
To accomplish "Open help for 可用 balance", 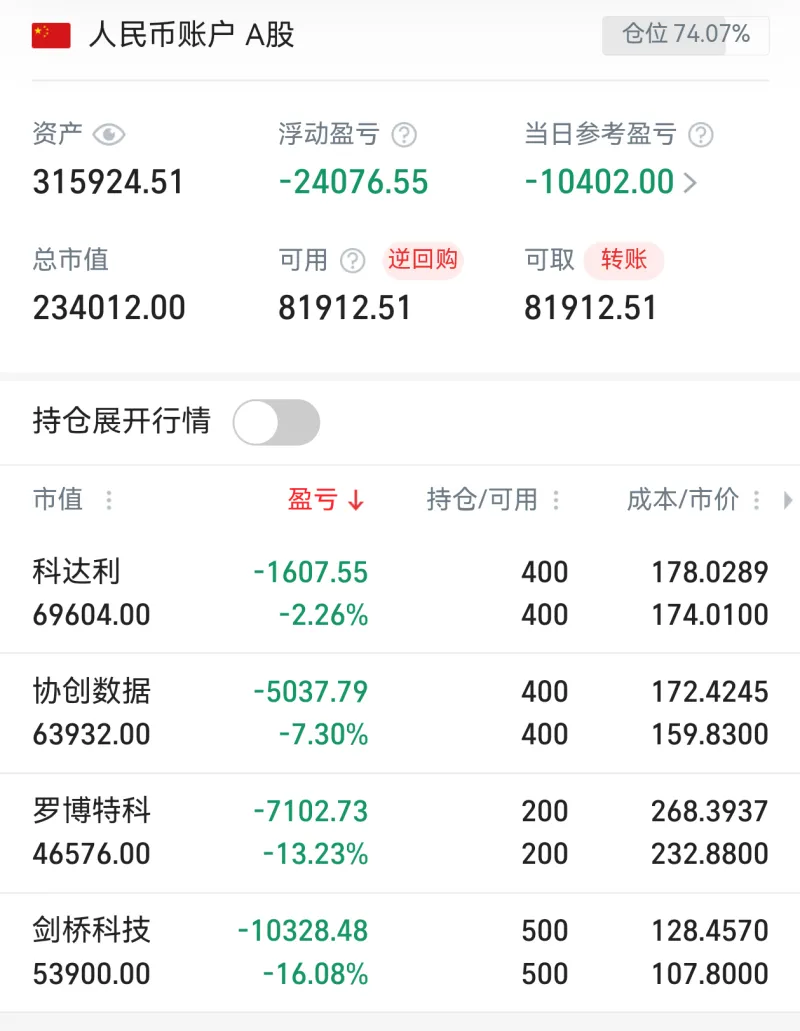I will (x=352, y=261).
